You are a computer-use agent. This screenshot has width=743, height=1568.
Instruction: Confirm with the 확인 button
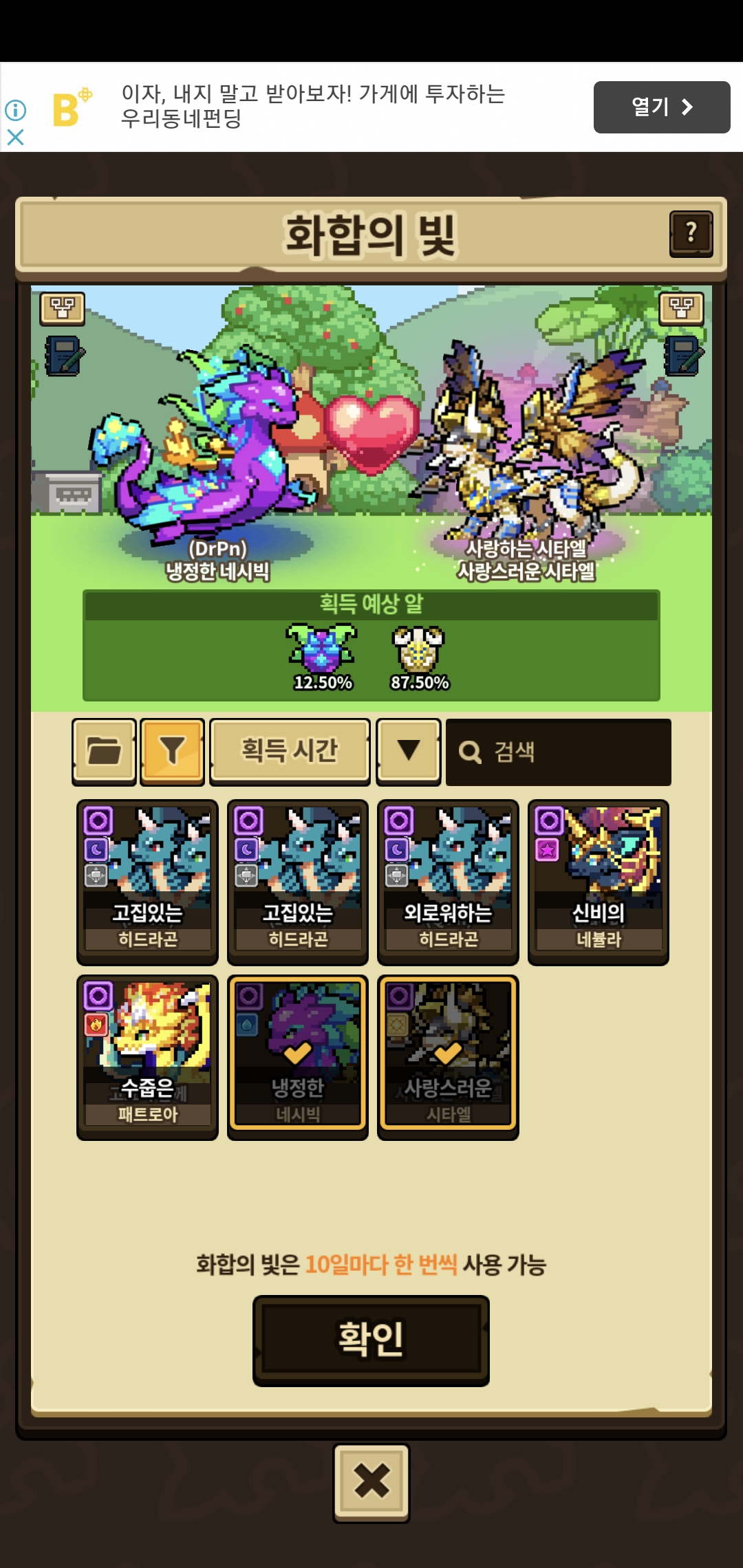pyautogui.click(x=371, y=1340)
